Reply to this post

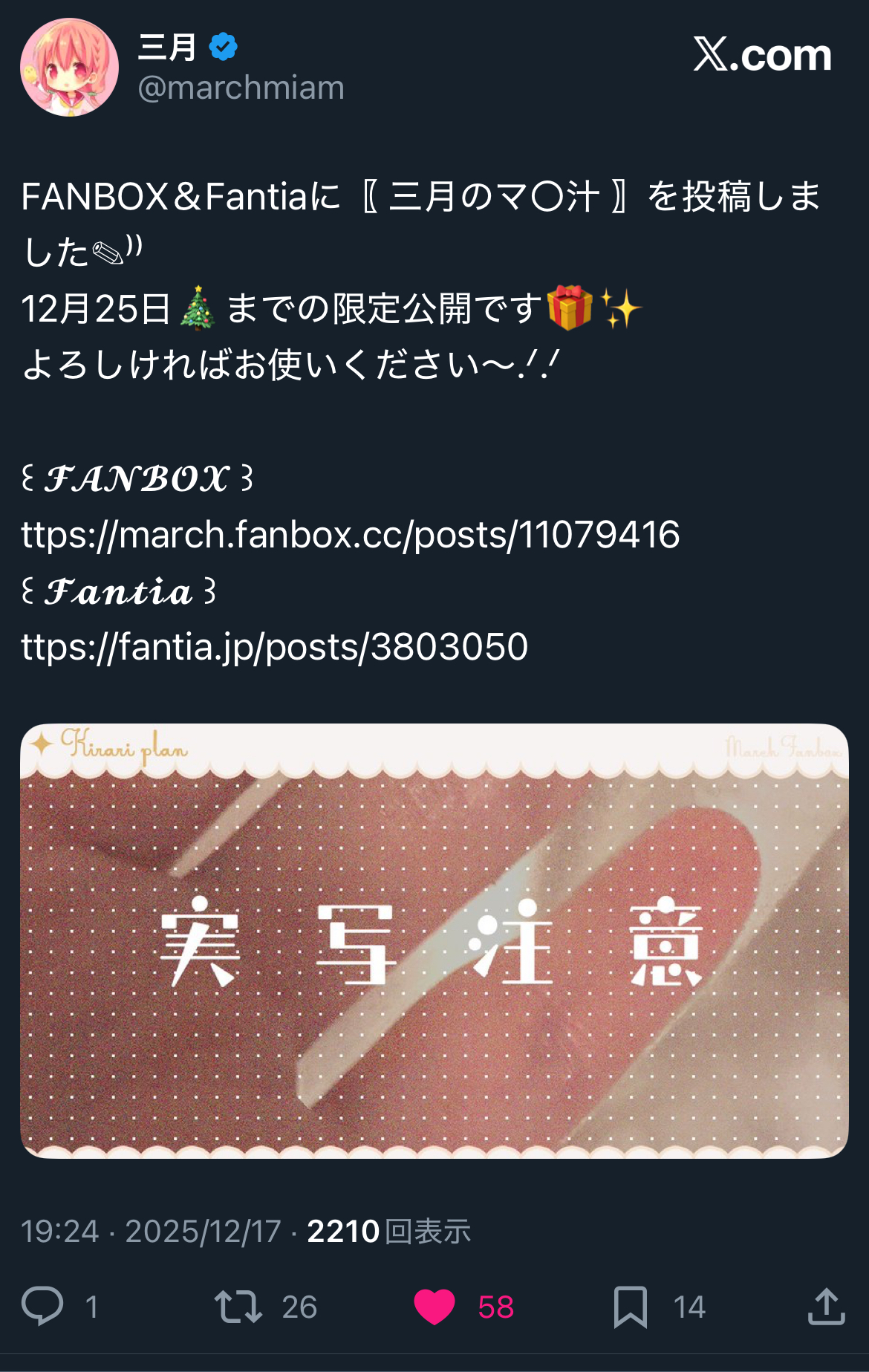(x=43, y=1306)
